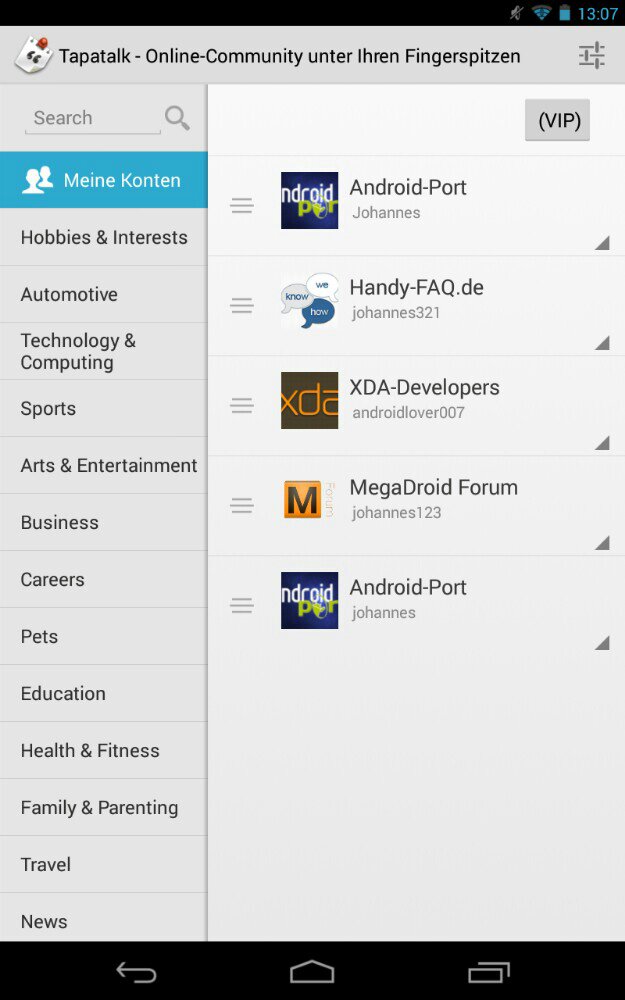Open the MegaDroid Forum account
This screenshot has height=1000, width=625.
tap(433, 499)
